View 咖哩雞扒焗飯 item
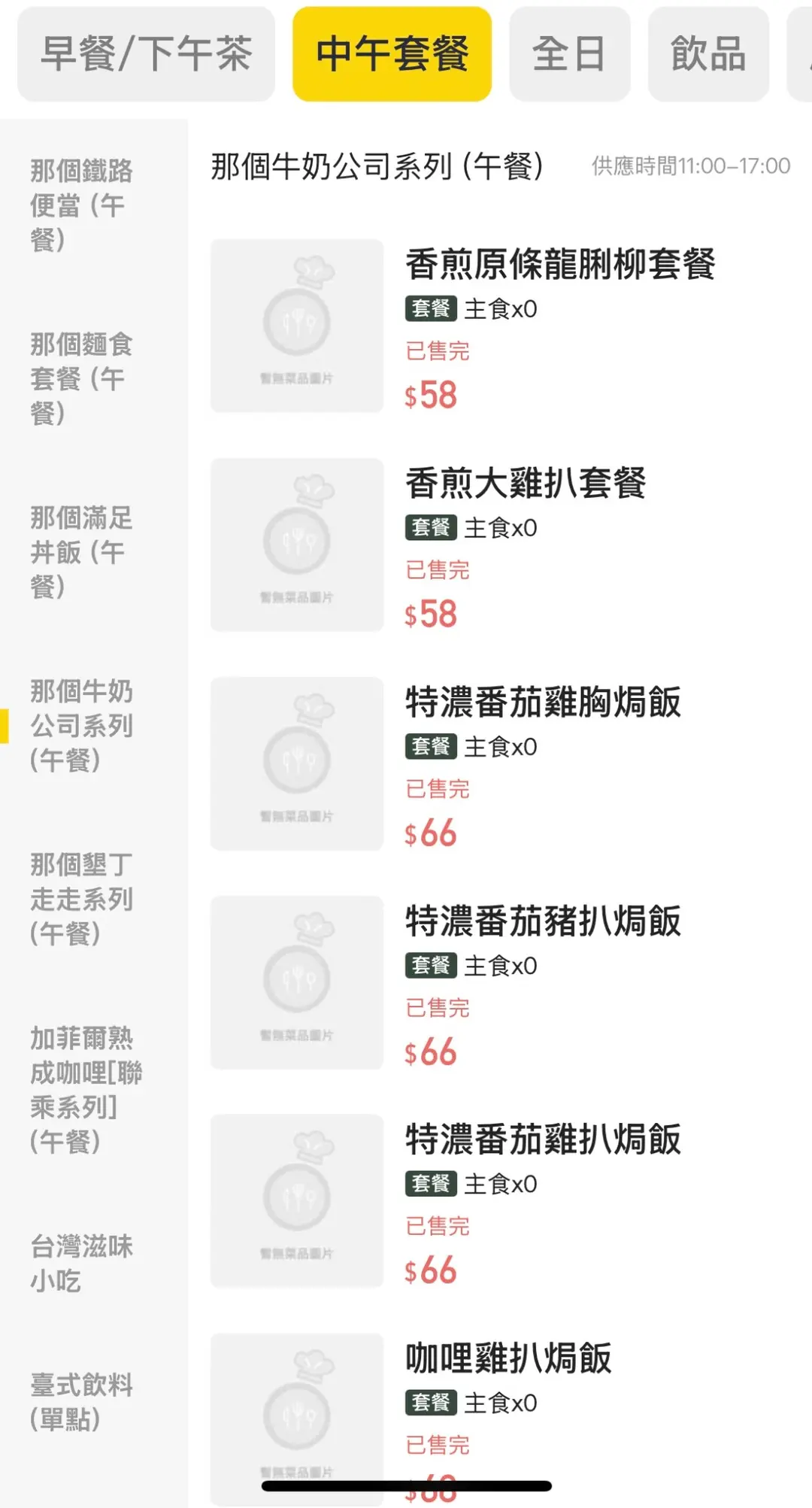This screenshot has height=1508, width=812. click(x=508, y=1358)
